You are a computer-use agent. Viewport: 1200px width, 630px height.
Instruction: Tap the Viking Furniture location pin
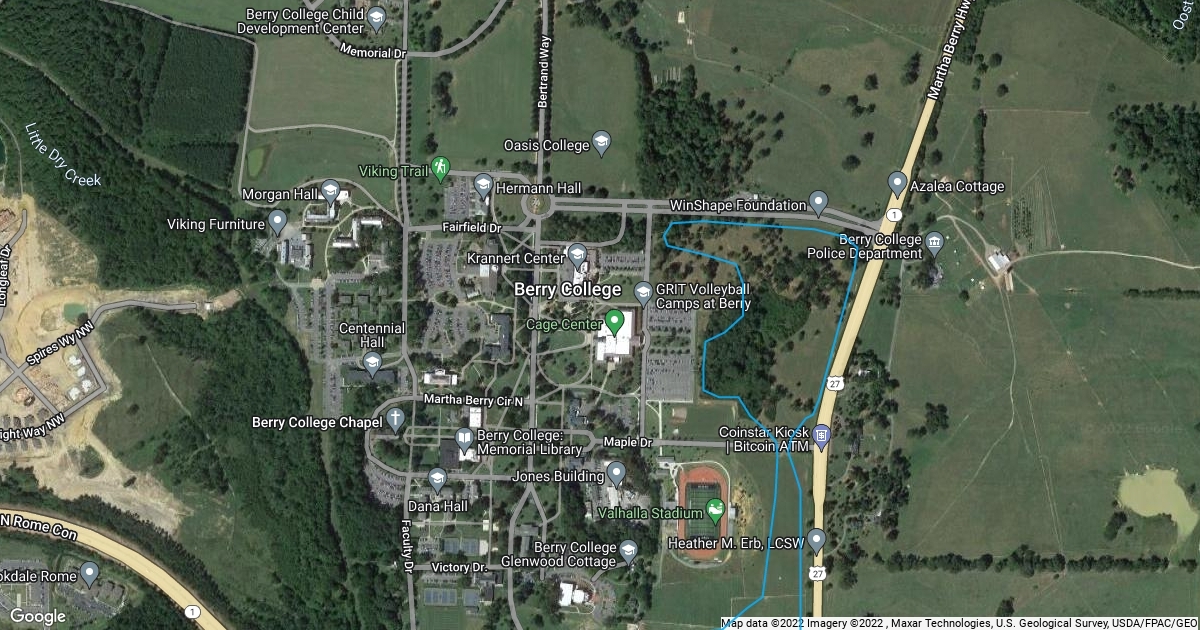coord(278,221)
